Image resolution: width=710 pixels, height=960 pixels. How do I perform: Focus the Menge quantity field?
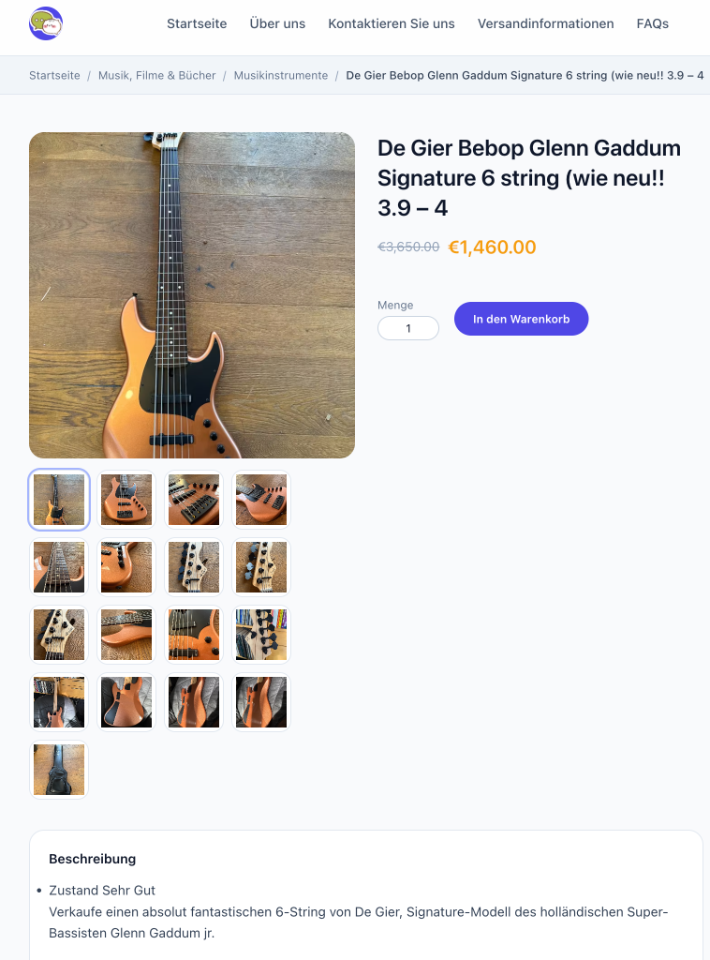tap(408, 328)
